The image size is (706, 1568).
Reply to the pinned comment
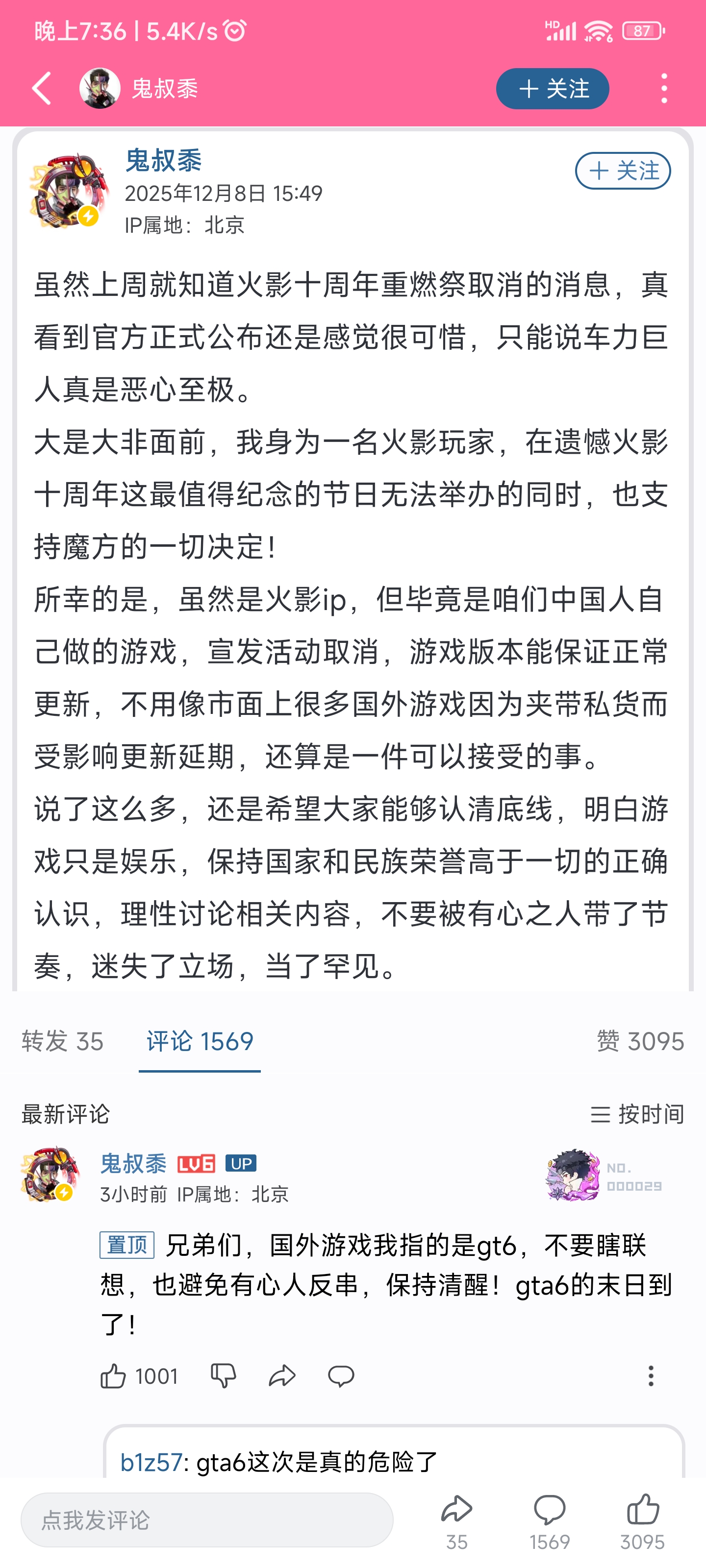(x=341, y=1376)
